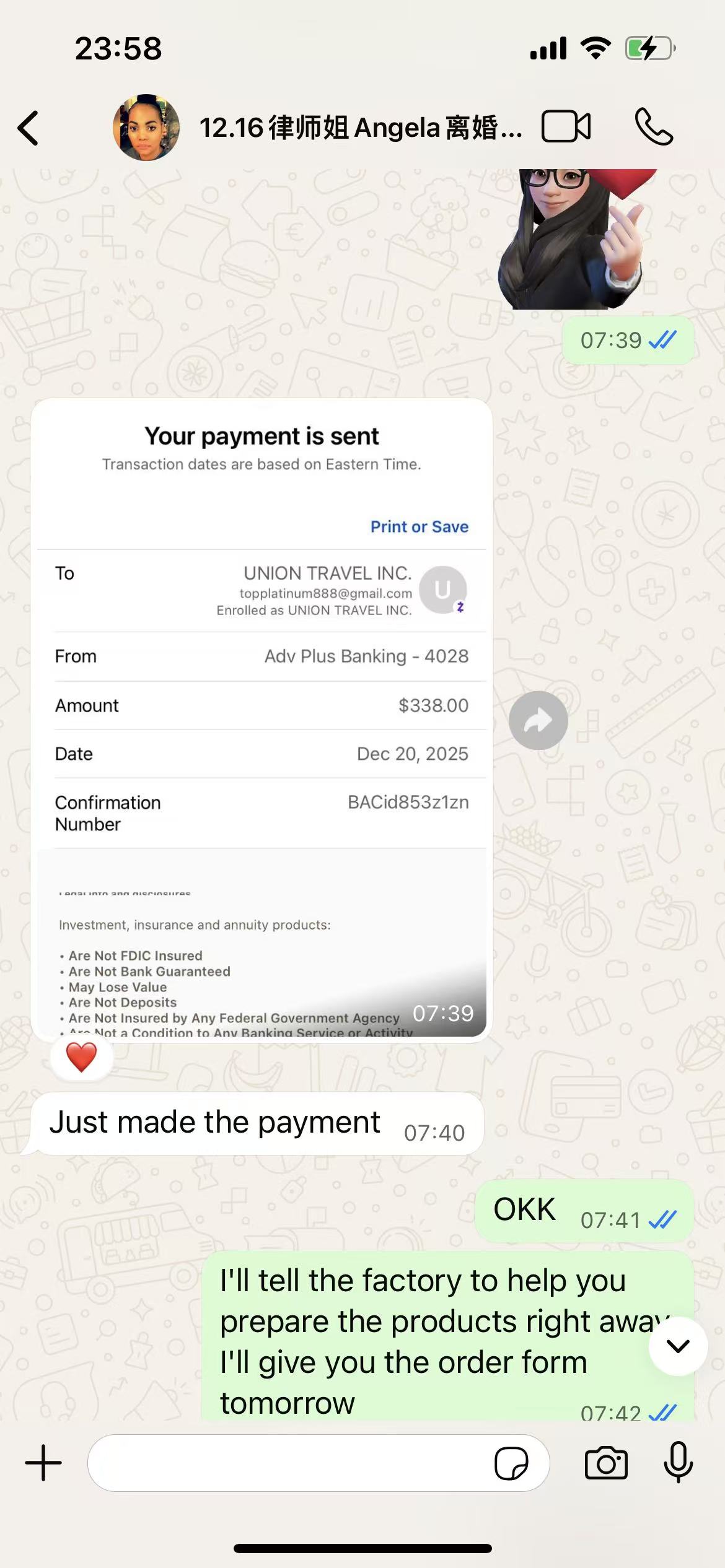Image resolution: width=725 pixels, height=1568 pixels.
Task: Jump to the latest messages
Action: 678,1346
